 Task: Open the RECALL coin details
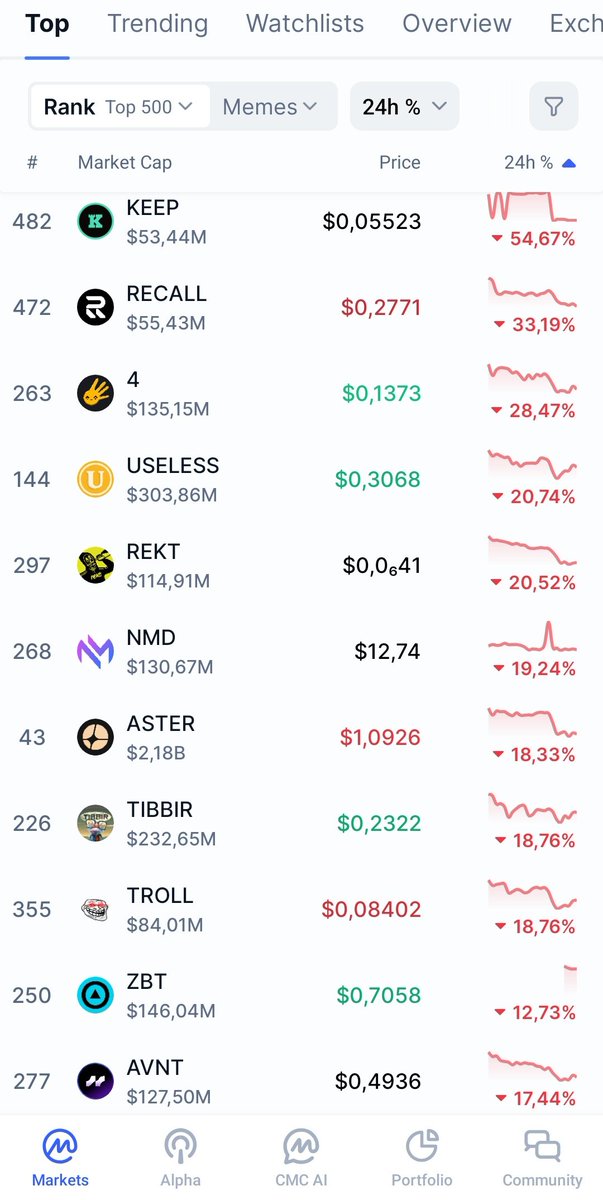(166, 307)
